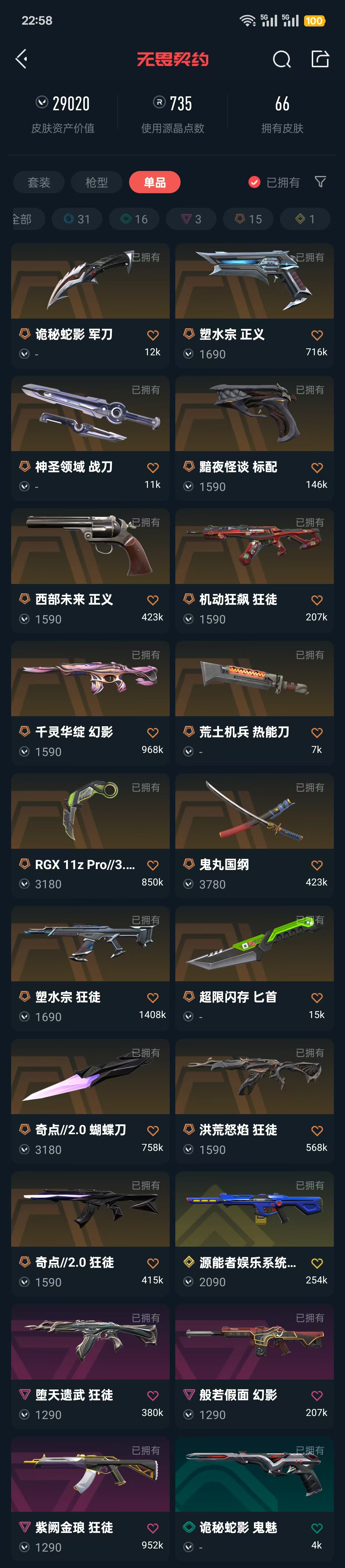Like the 般若假面 幻影 skin
This screenshot has height=1568, width=345.
(x=317, y=1395)
